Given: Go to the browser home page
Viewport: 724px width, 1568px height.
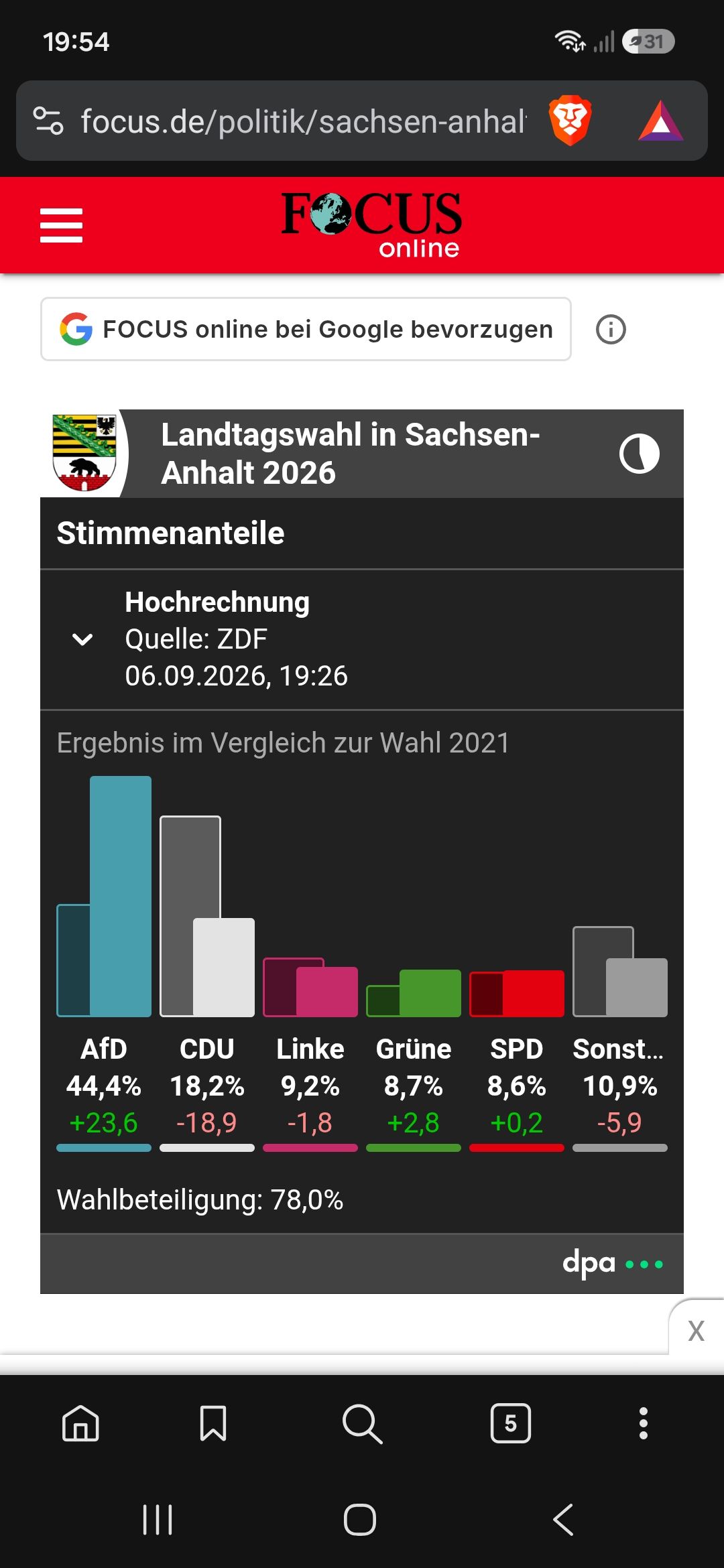Looking at the screenshot, I should (80, 1423).
